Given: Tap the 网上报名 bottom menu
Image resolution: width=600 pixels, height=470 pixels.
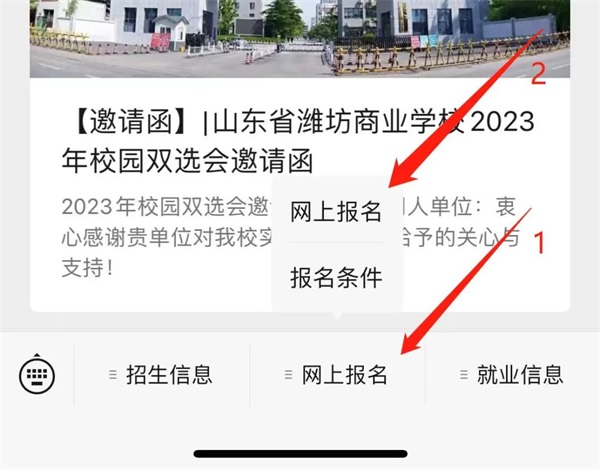Looking at the screenshot, I should pos(336,375).
